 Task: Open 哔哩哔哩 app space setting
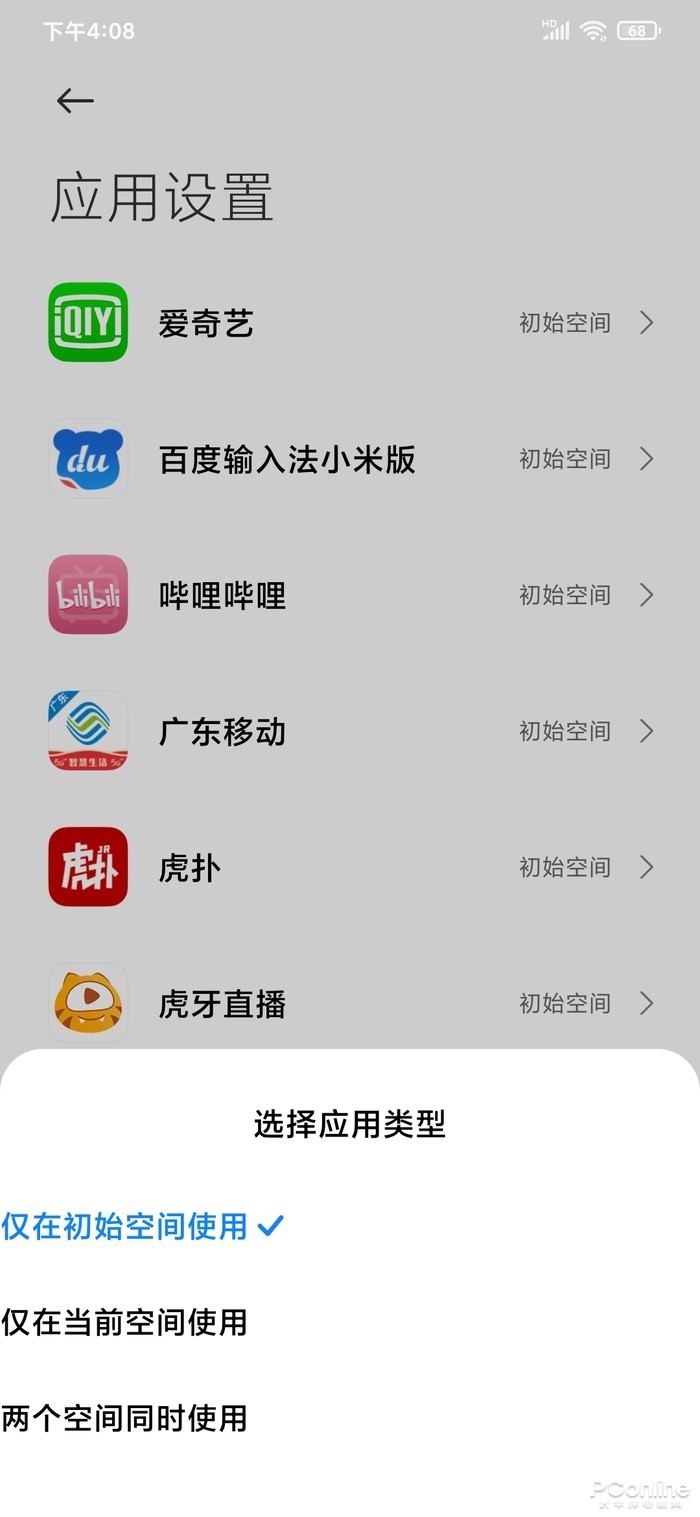click(x=350, y=595)
